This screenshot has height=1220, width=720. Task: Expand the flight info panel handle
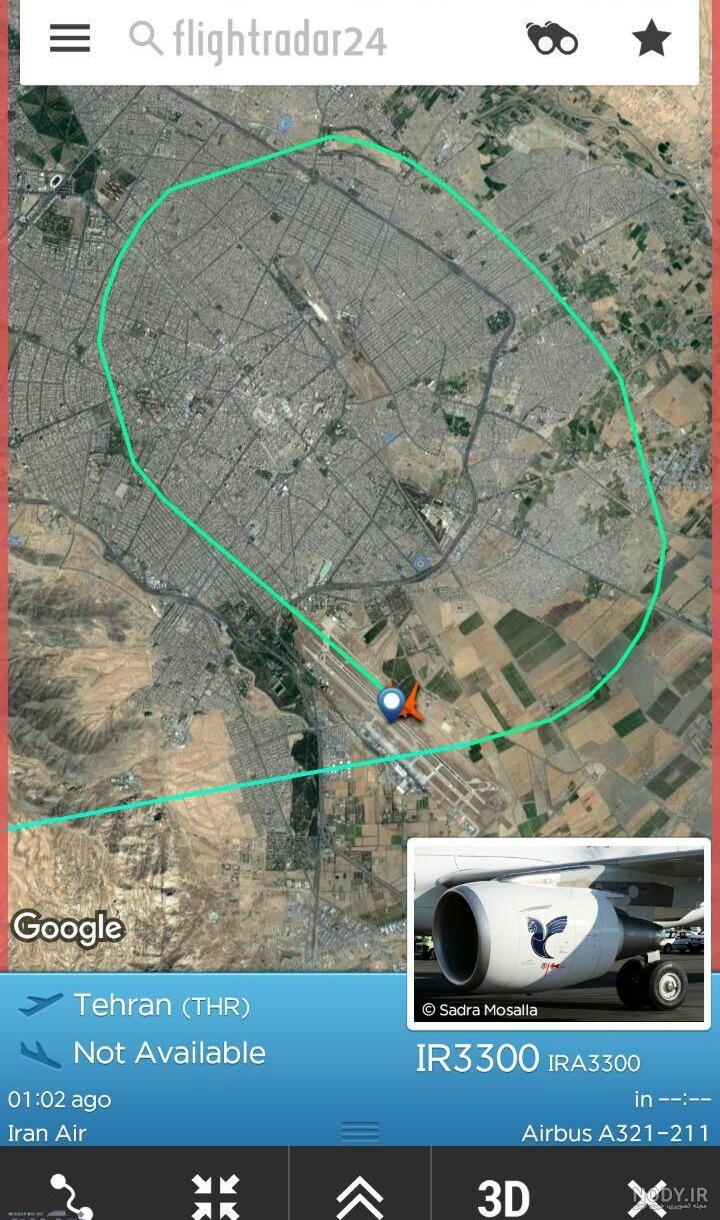(360, 1131)
